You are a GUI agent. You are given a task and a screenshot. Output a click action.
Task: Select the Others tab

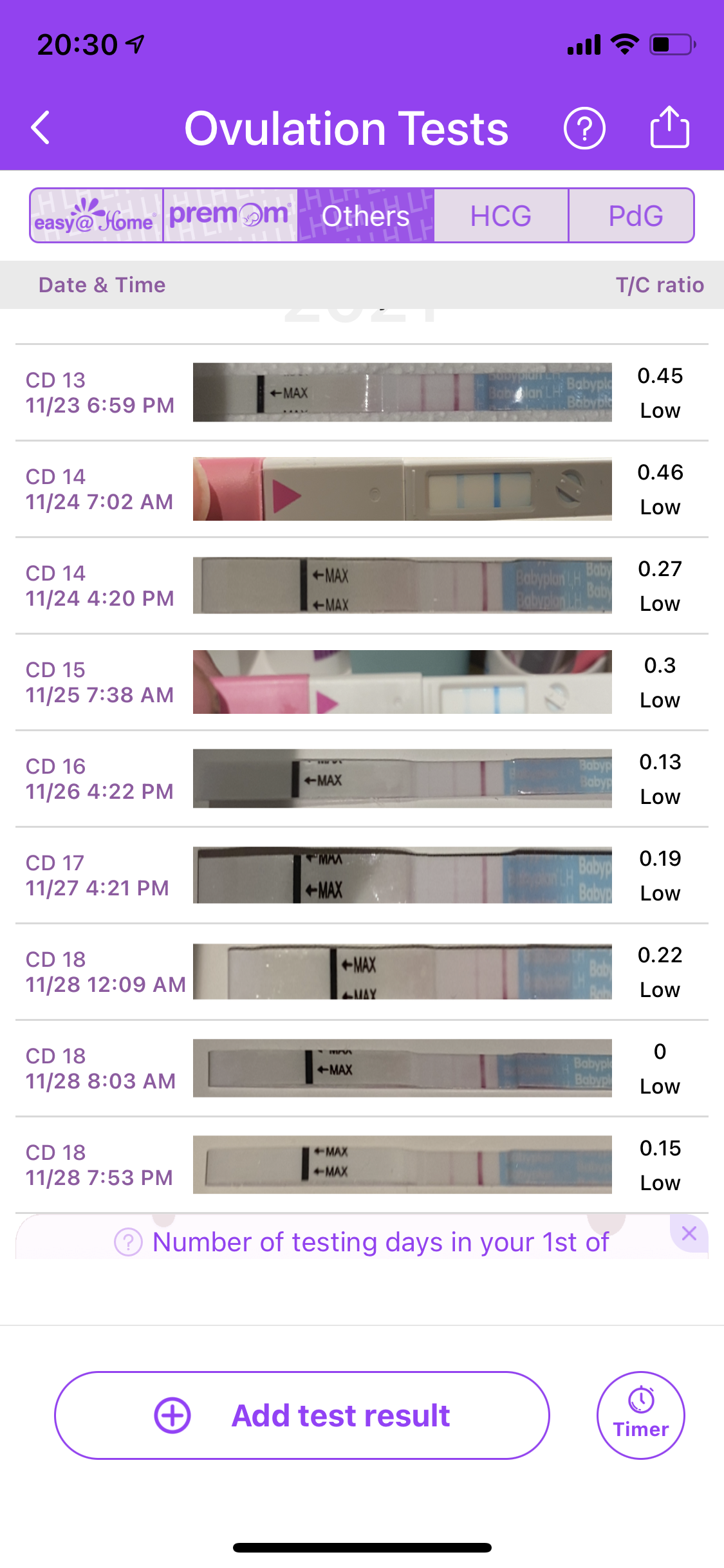pyautogui.click(x=366, y=216)
